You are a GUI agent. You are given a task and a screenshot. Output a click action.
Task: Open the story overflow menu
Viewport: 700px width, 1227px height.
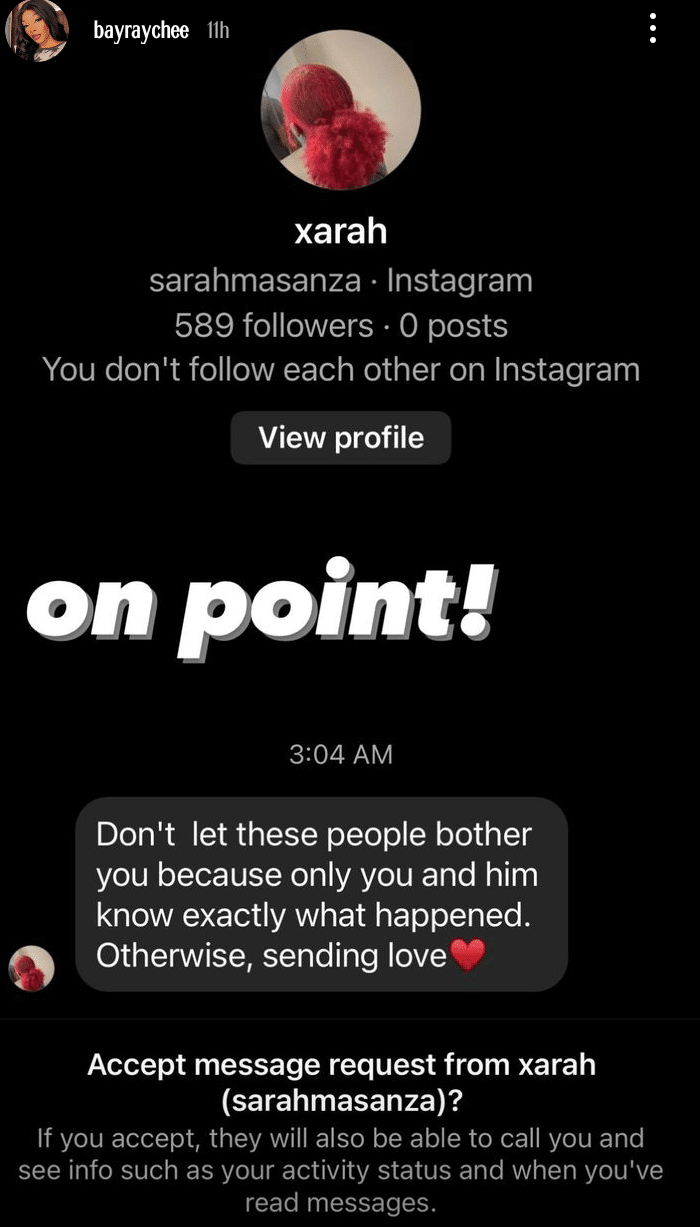[x=653, y=29]
